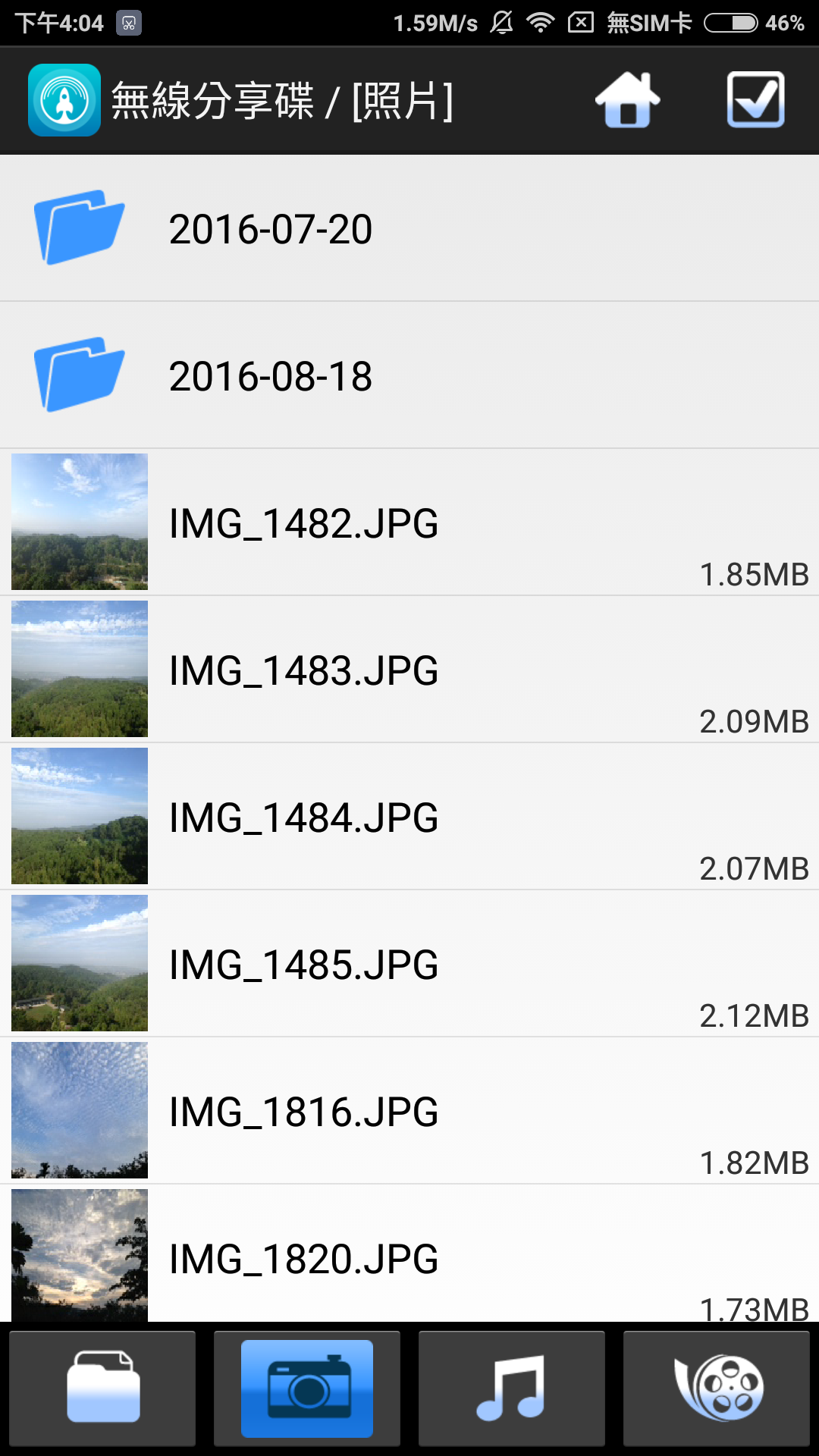The height and width of the screenshot is (1456, 819).
Task: Select IMG_1484.JPG from the list
Action: (x=409, y=817)
